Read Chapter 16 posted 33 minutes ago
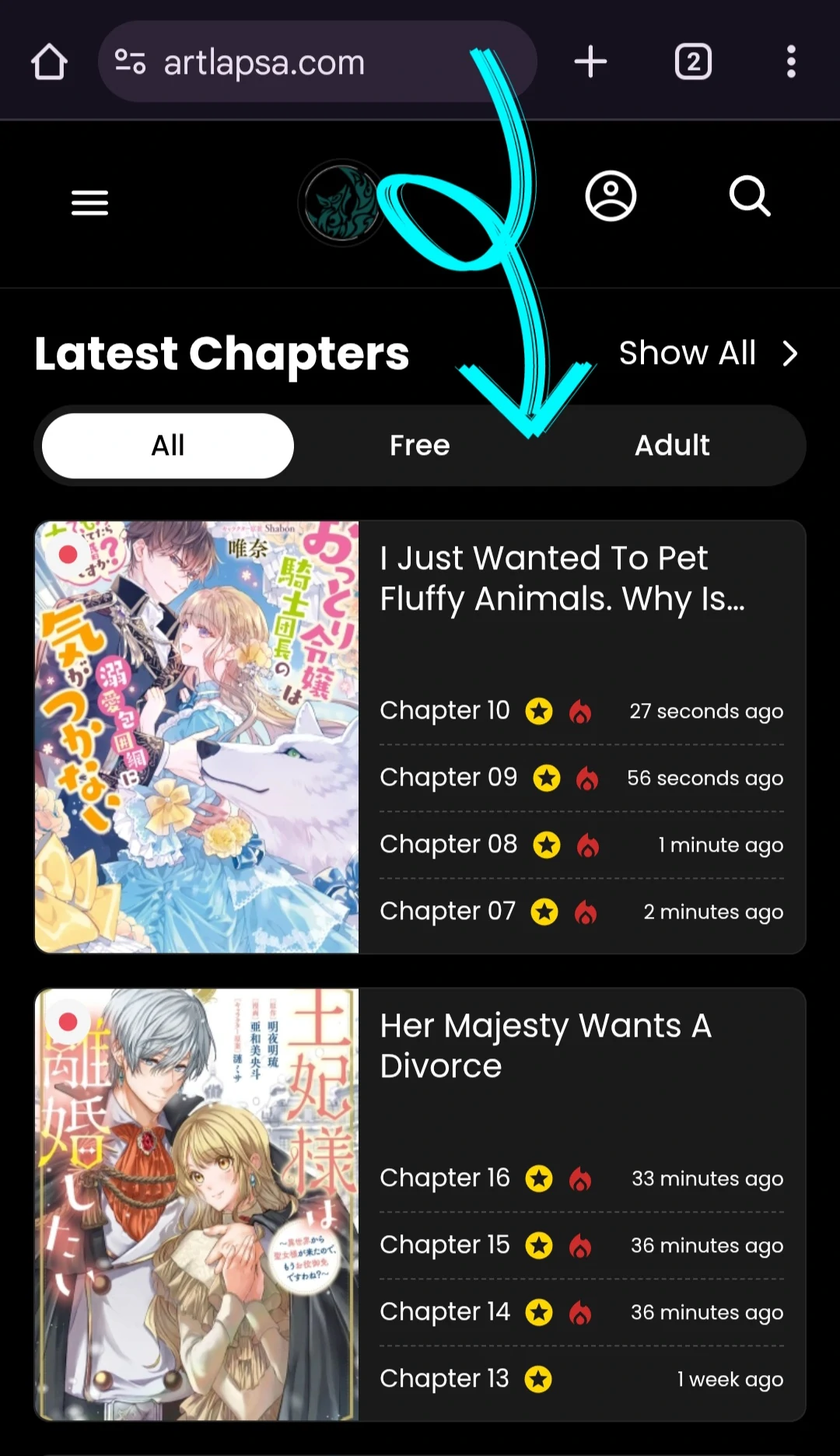Screen dimensions: 840x1456 tap(445, 1178)
